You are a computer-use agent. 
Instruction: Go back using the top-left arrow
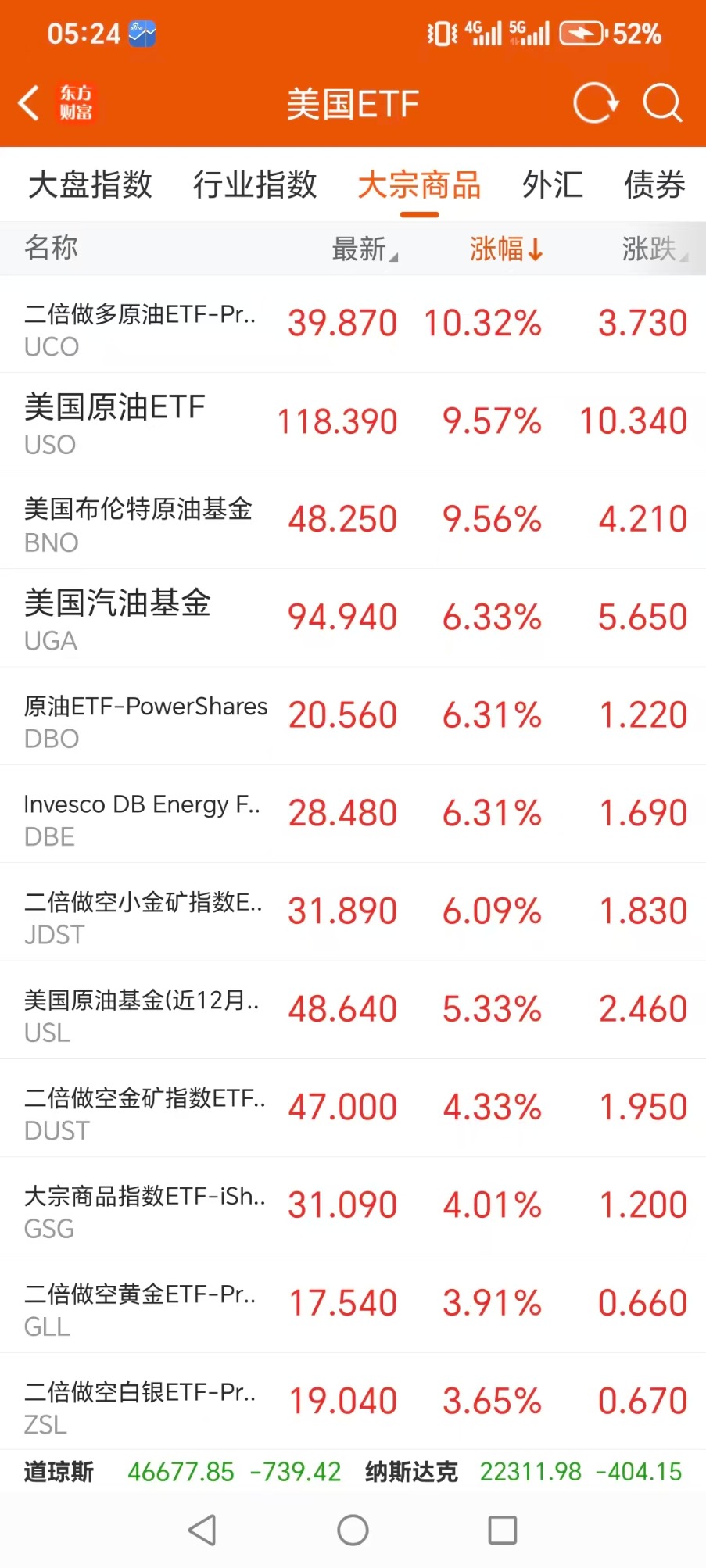coord(30,103)
